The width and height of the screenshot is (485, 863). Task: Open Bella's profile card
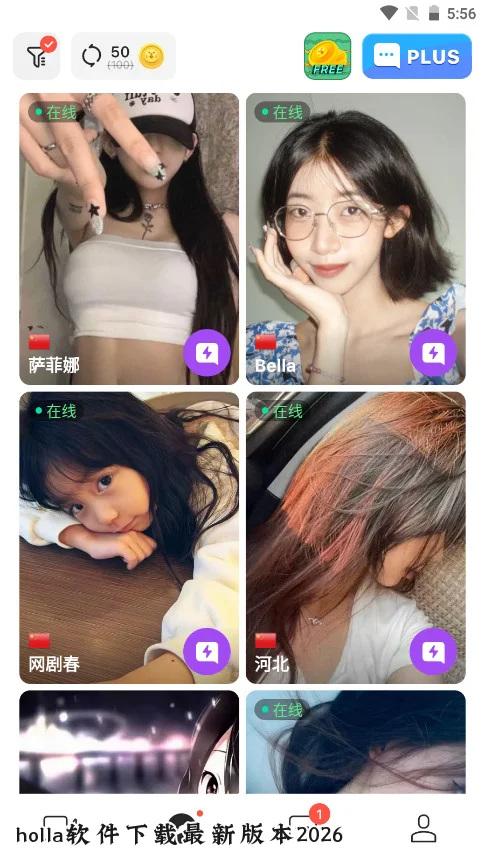pos(356,238)
